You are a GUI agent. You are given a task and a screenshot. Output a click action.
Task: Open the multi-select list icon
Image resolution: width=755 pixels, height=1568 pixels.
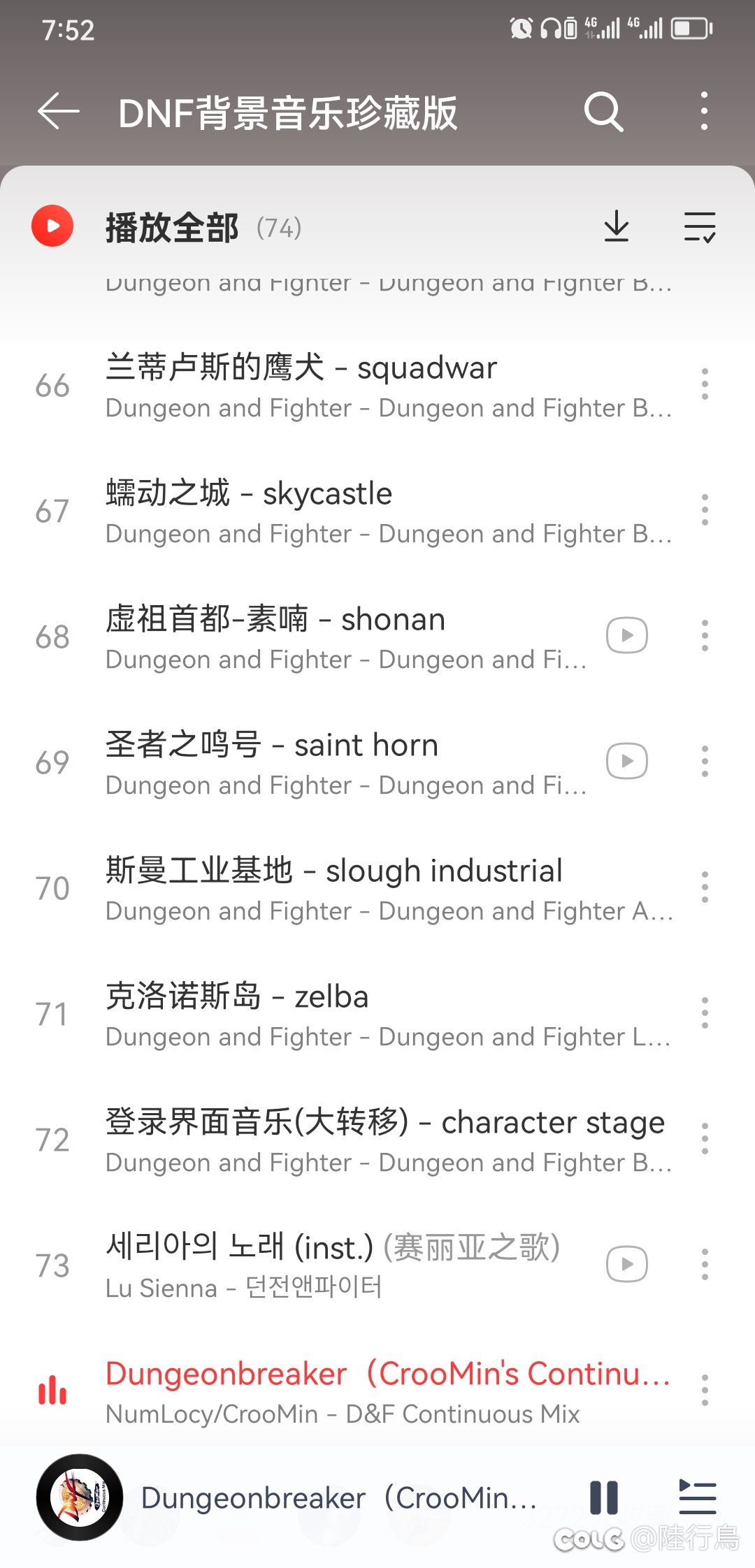point(699,226)
